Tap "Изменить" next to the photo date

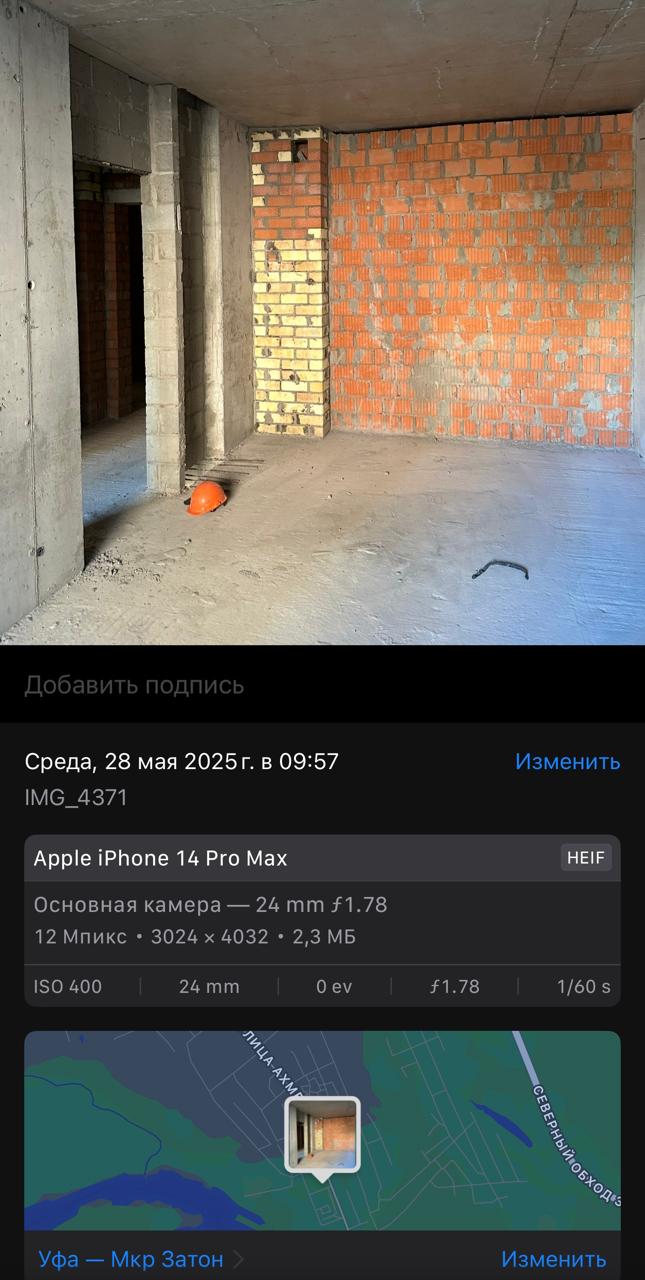[567, 762]
